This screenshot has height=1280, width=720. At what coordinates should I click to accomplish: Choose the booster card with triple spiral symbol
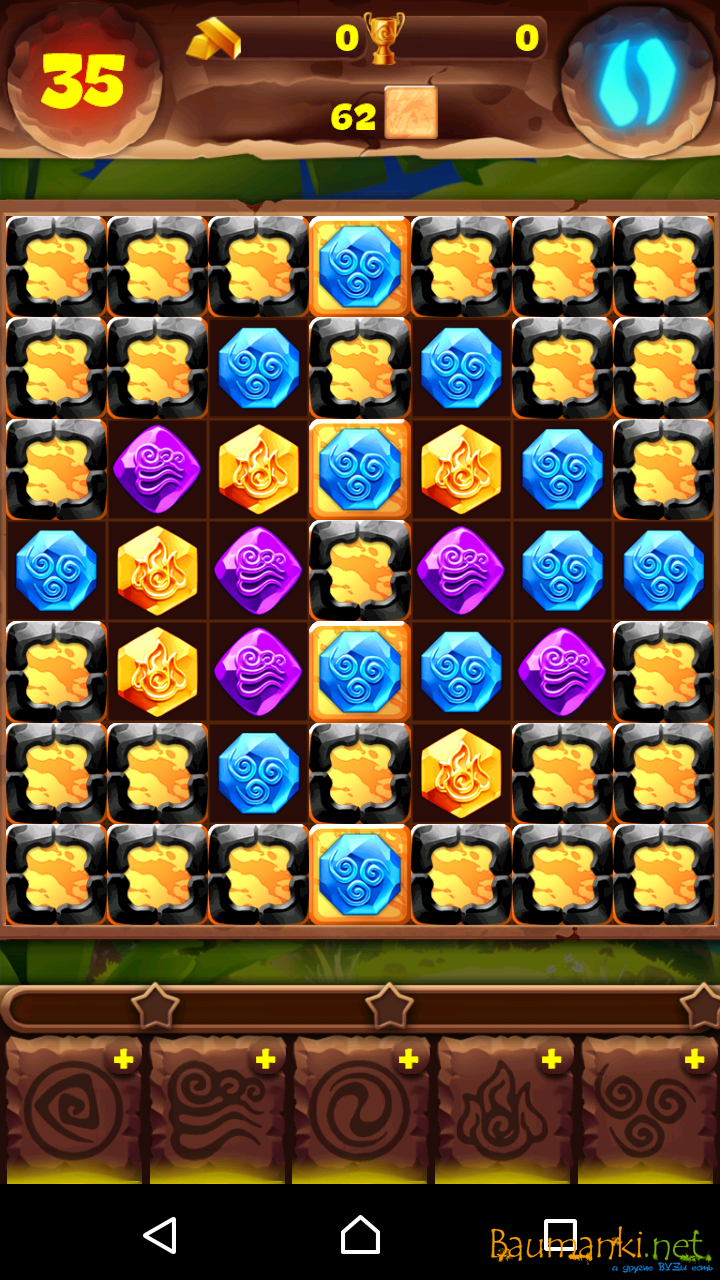point(647,1110)
